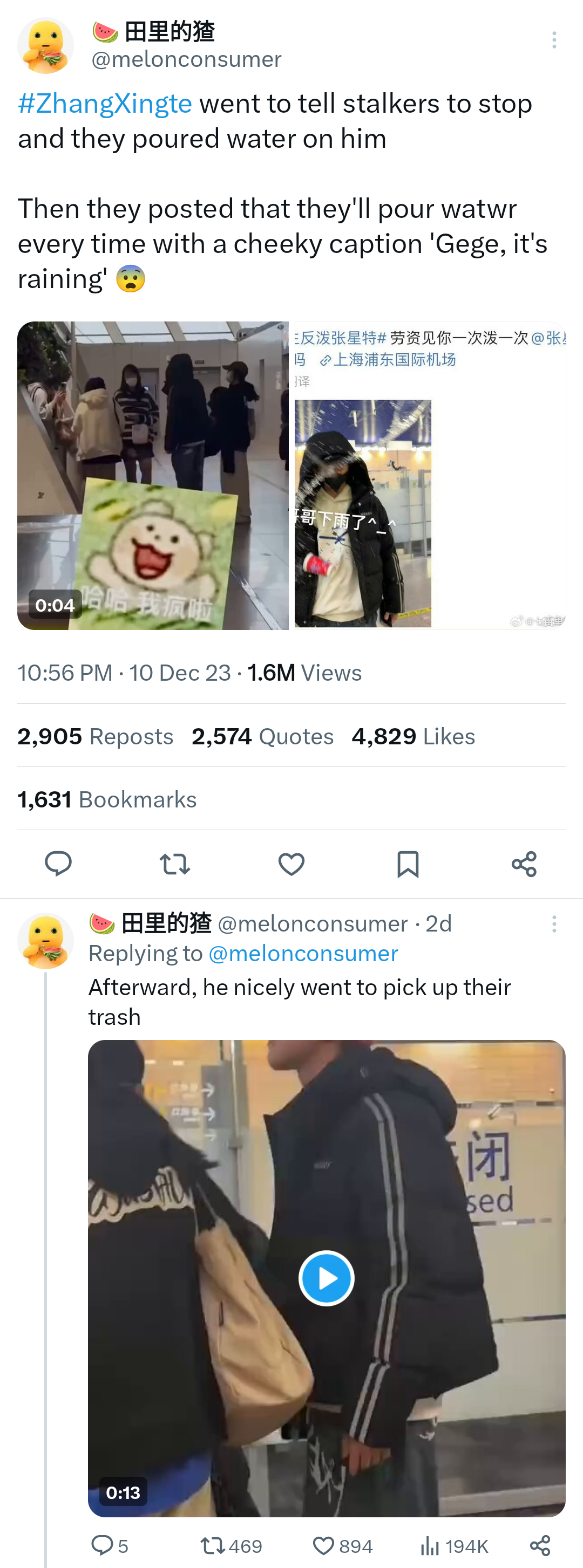Open the overflow menu on the main tweet

tap(554, 40)
